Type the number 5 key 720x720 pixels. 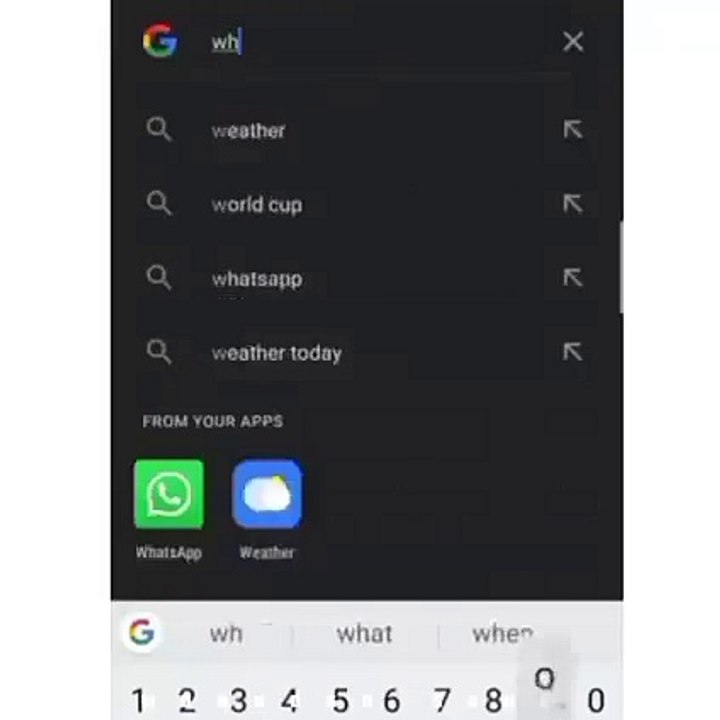[x=340, y=700]
